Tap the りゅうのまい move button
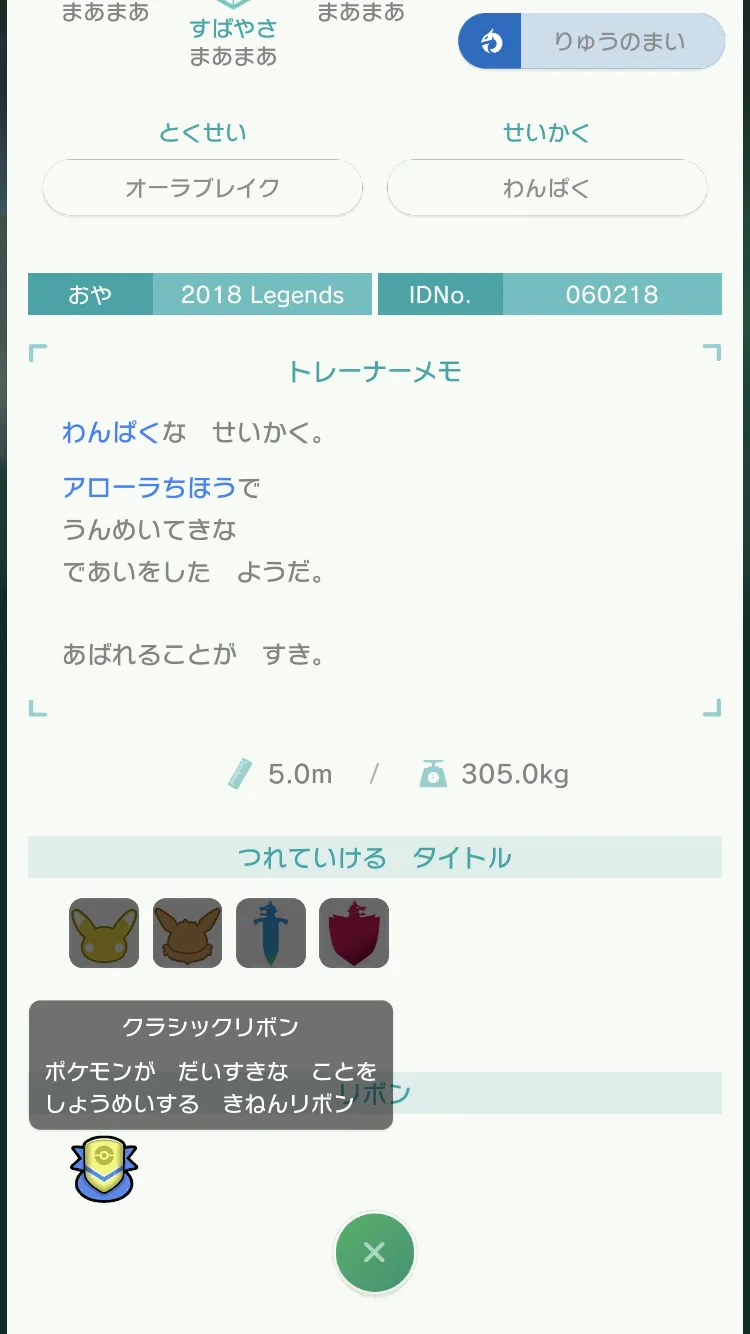750x1334 pixels. 591,41
